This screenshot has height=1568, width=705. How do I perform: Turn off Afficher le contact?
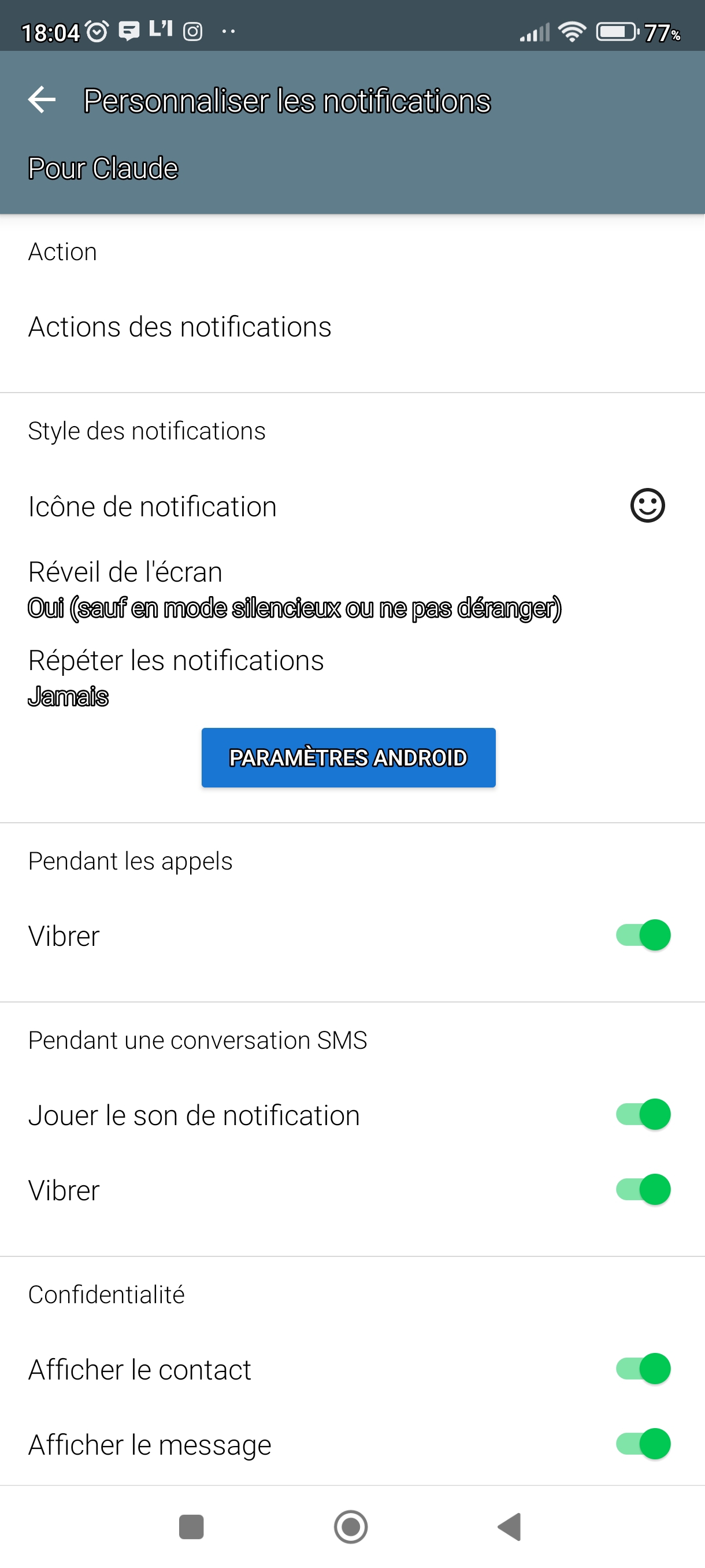(643, 1369)
